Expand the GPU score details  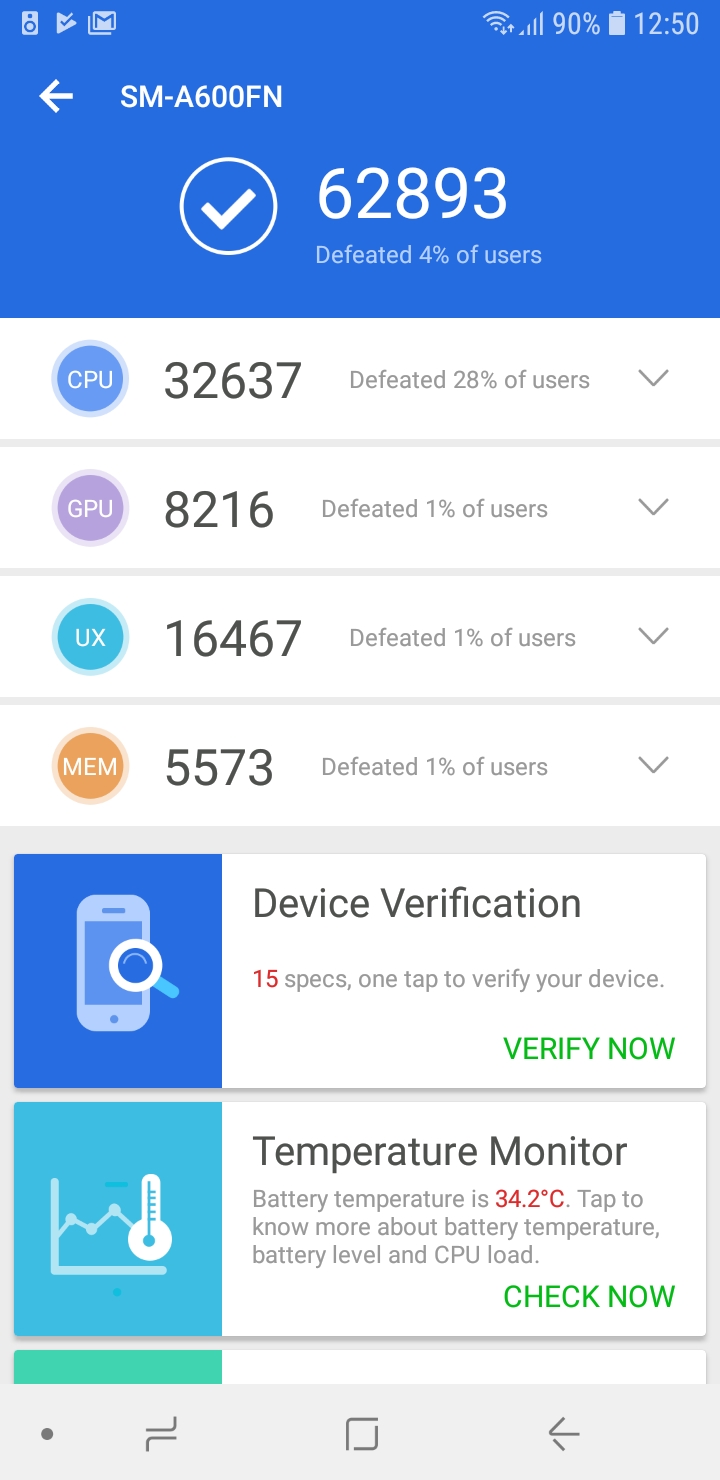(653, 508)
